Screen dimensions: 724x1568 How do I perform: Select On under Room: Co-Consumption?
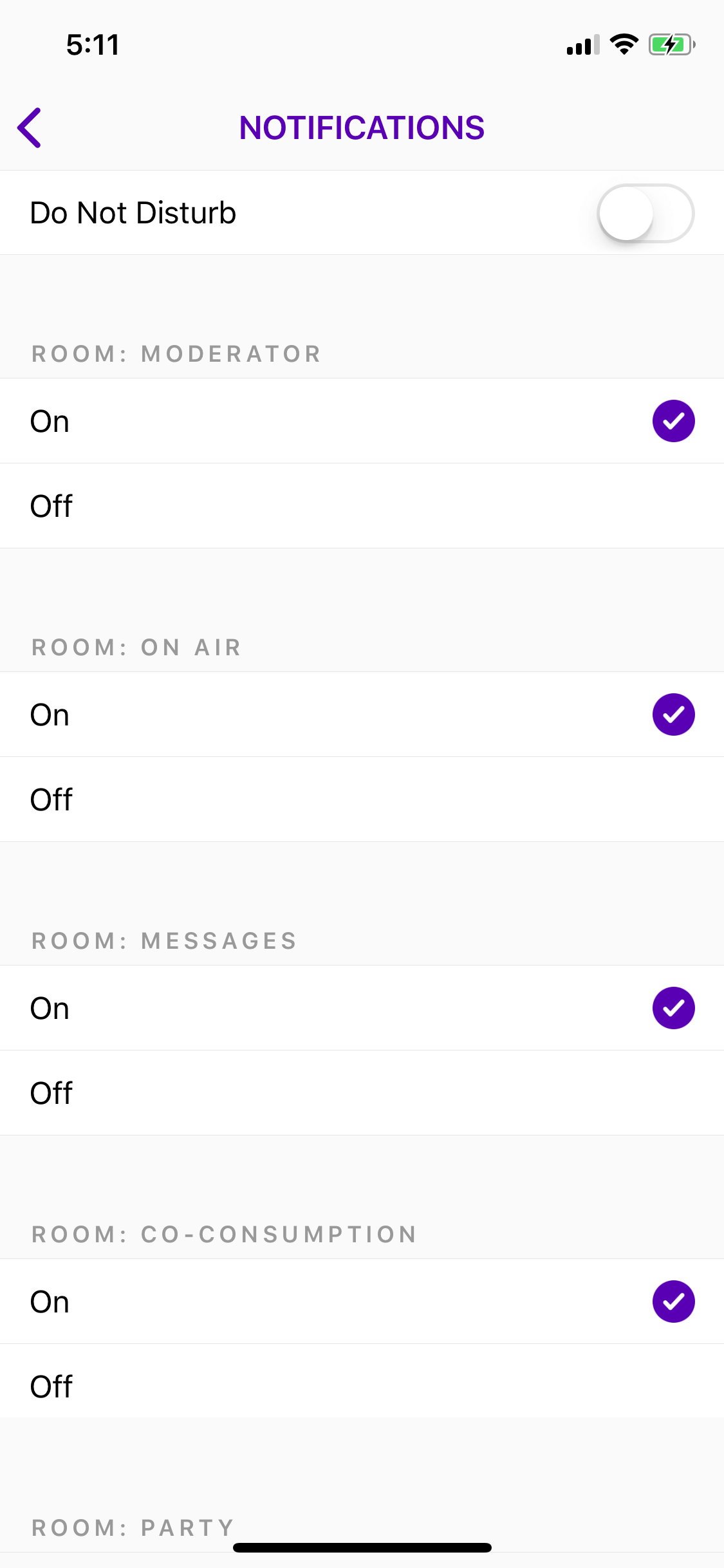click(x=362, y=1302)
